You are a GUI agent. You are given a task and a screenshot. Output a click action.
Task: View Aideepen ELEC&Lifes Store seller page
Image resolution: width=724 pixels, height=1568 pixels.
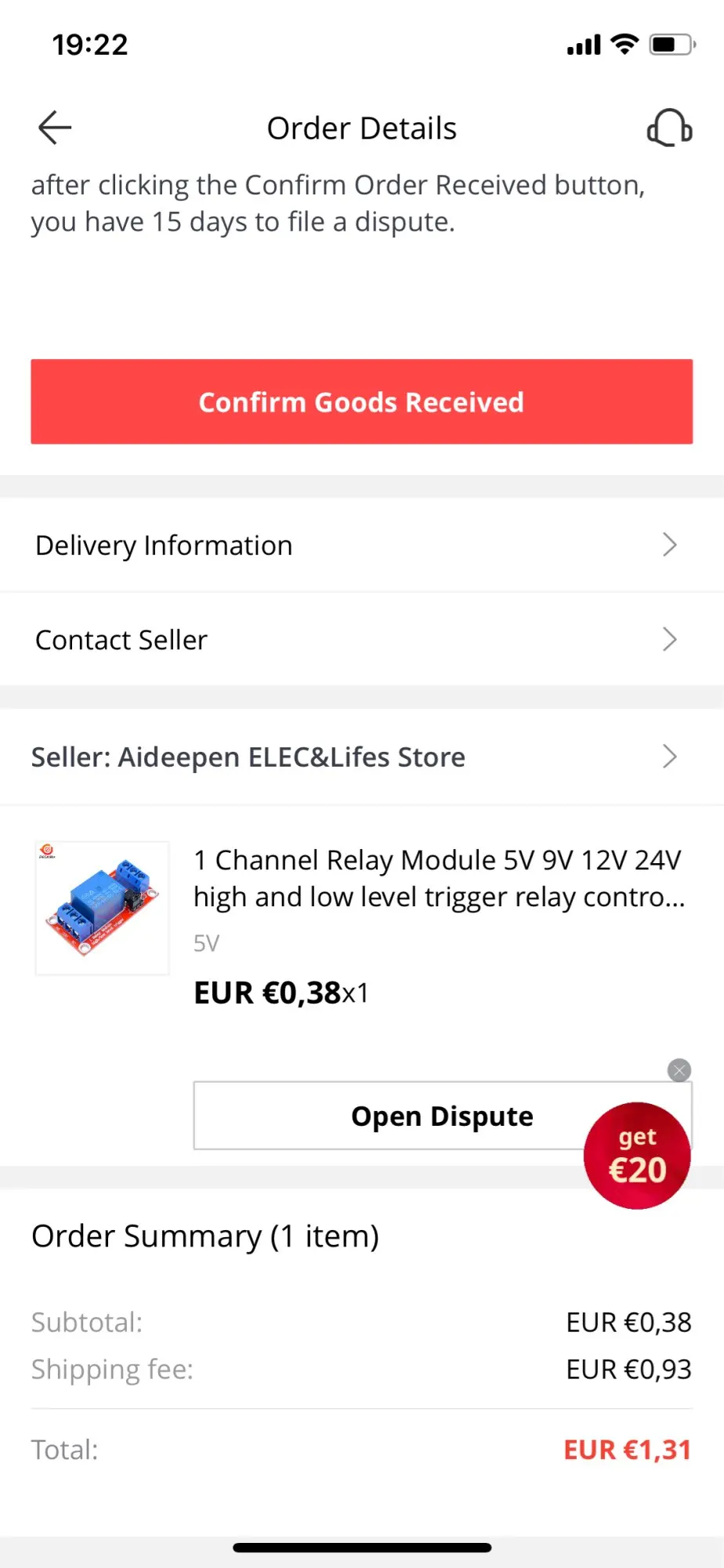pos(361,757)
